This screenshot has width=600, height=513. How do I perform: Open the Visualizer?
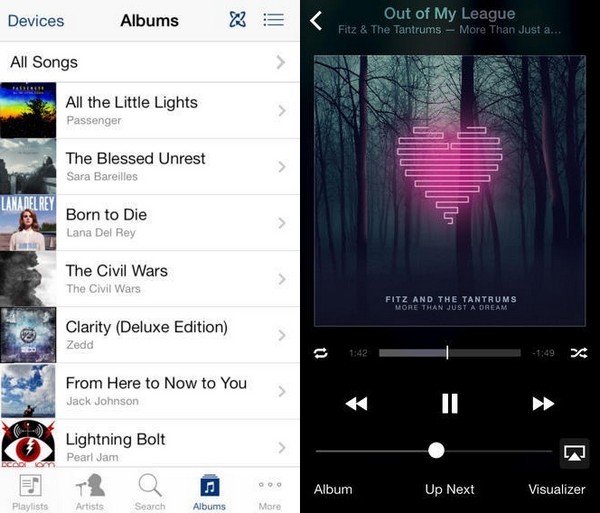point(556,489)
